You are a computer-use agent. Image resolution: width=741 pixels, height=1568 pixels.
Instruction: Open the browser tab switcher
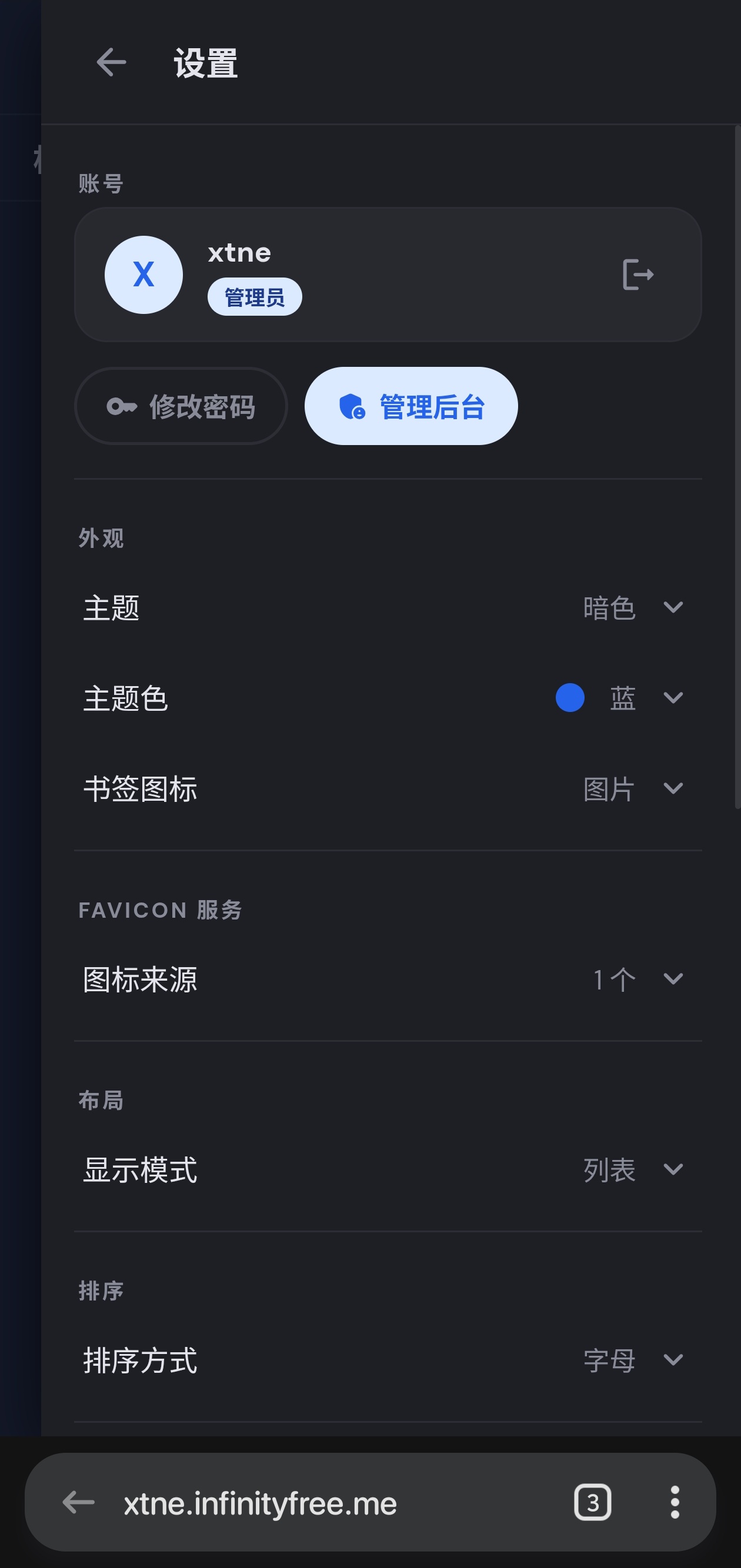pos(592,1503)
